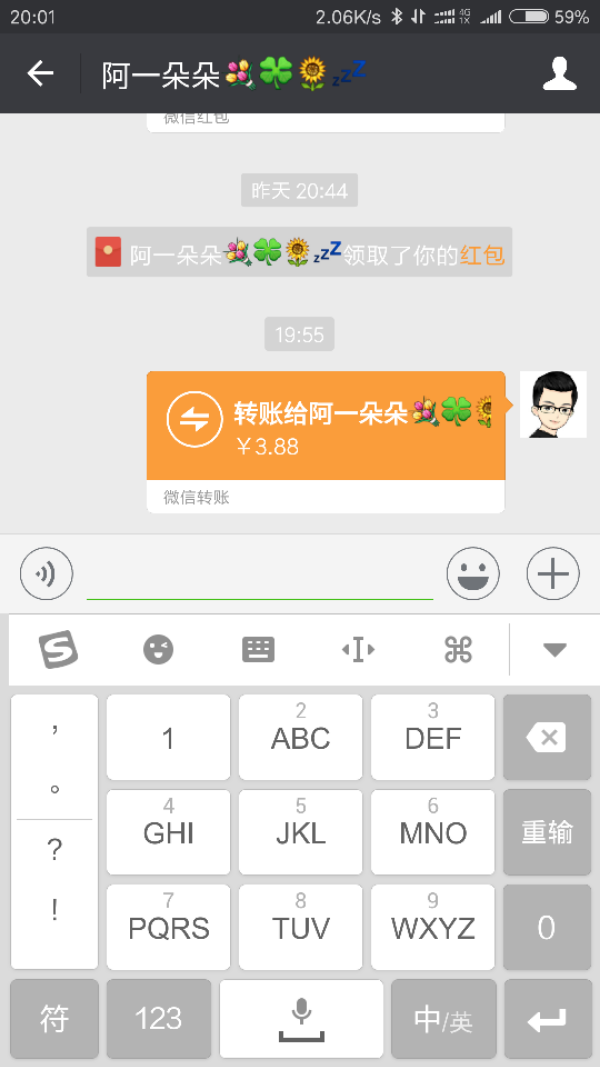Switch the keyboard layout
Image resolution: width=600 pixels, height=1067 pixels.
(259, 649)
